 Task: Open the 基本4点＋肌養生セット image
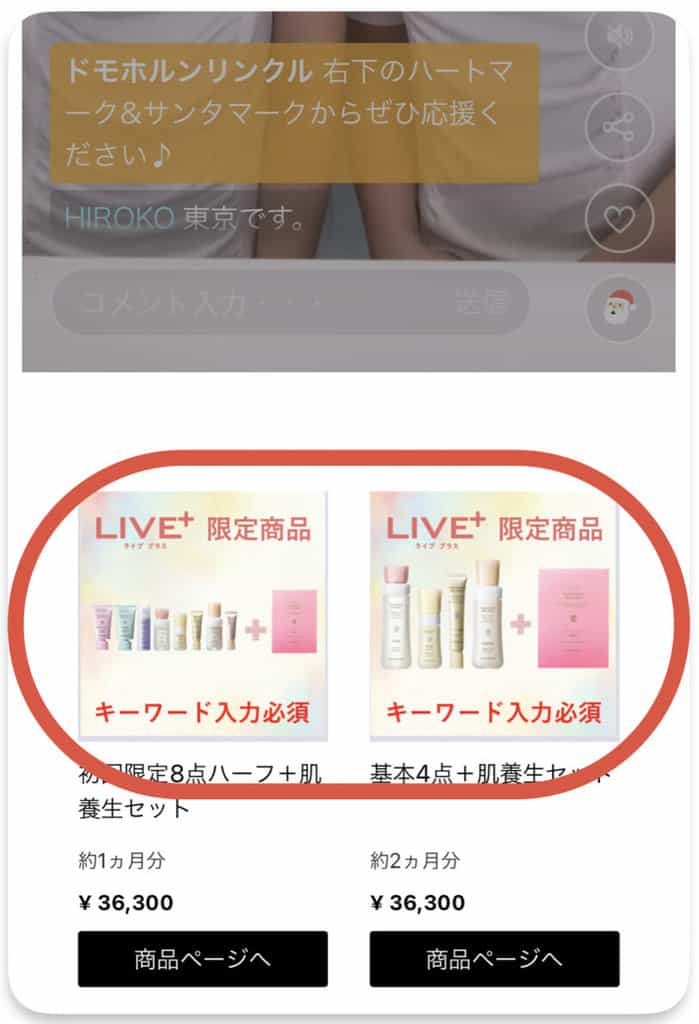pyautogui.click(x=494, y=615)
